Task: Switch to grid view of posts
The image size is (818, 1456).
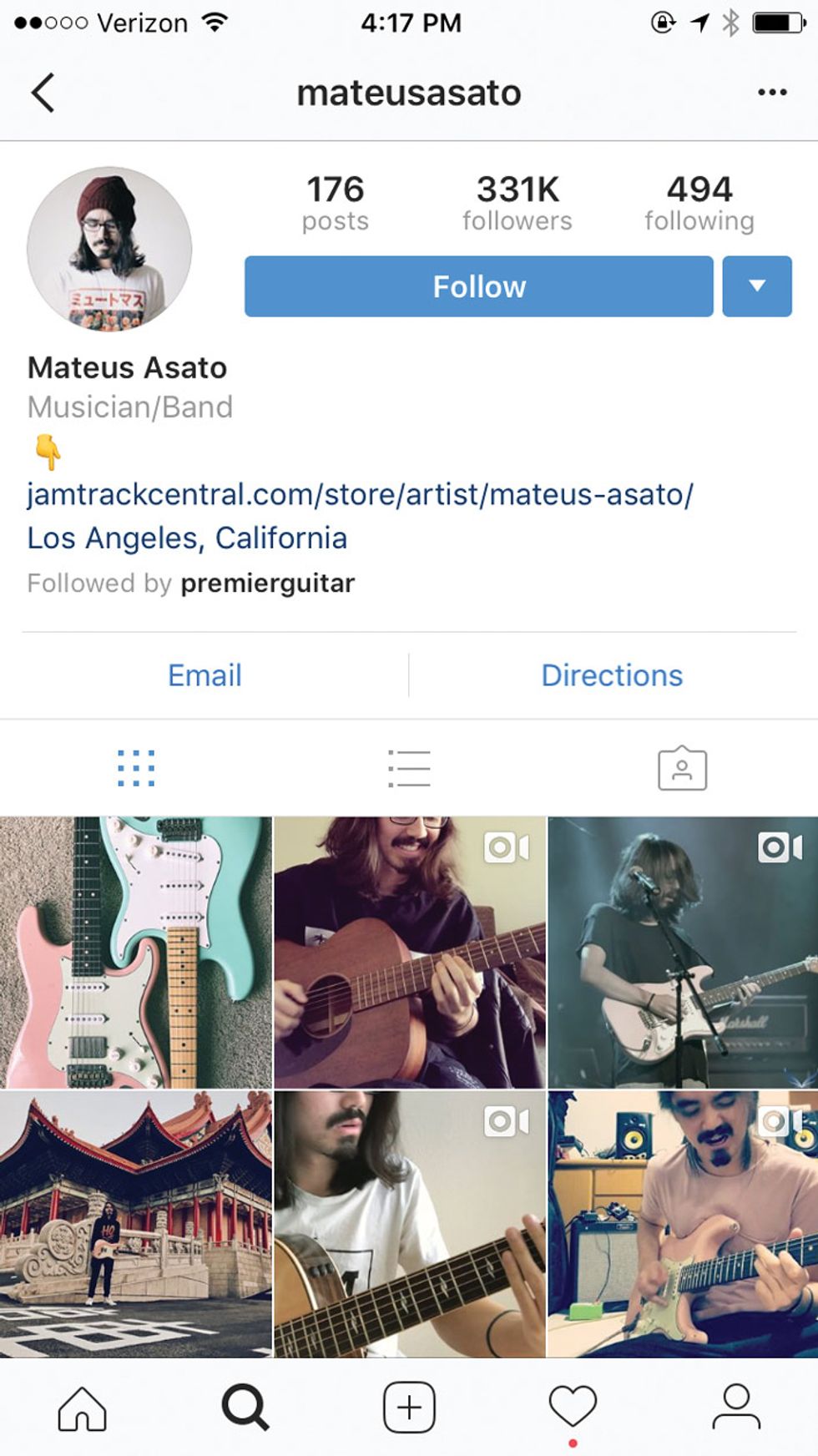Action: 136,768
